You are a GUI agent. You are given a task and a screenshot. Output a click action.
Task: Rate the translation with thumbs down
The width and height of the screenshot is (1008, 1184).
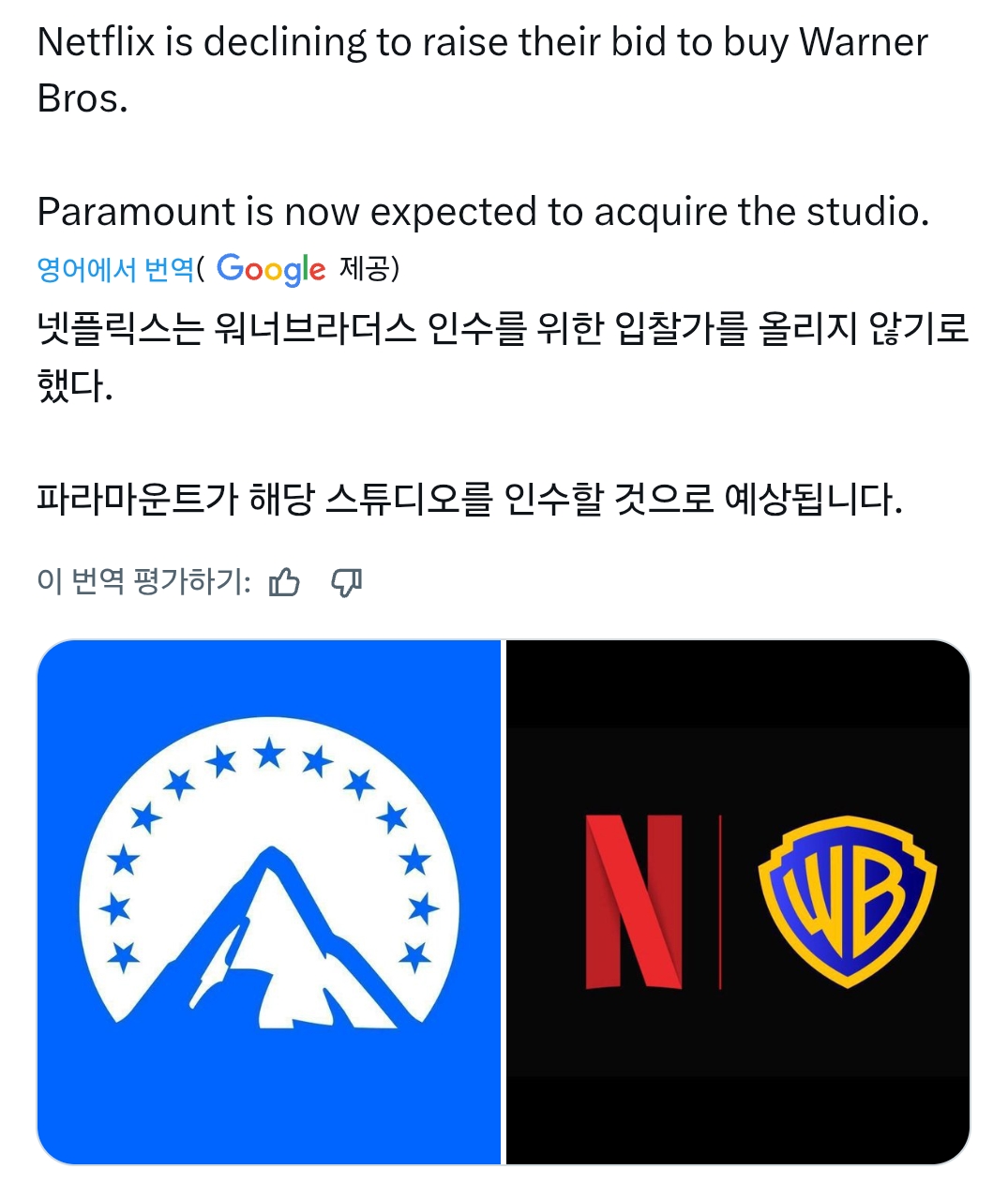347,582
